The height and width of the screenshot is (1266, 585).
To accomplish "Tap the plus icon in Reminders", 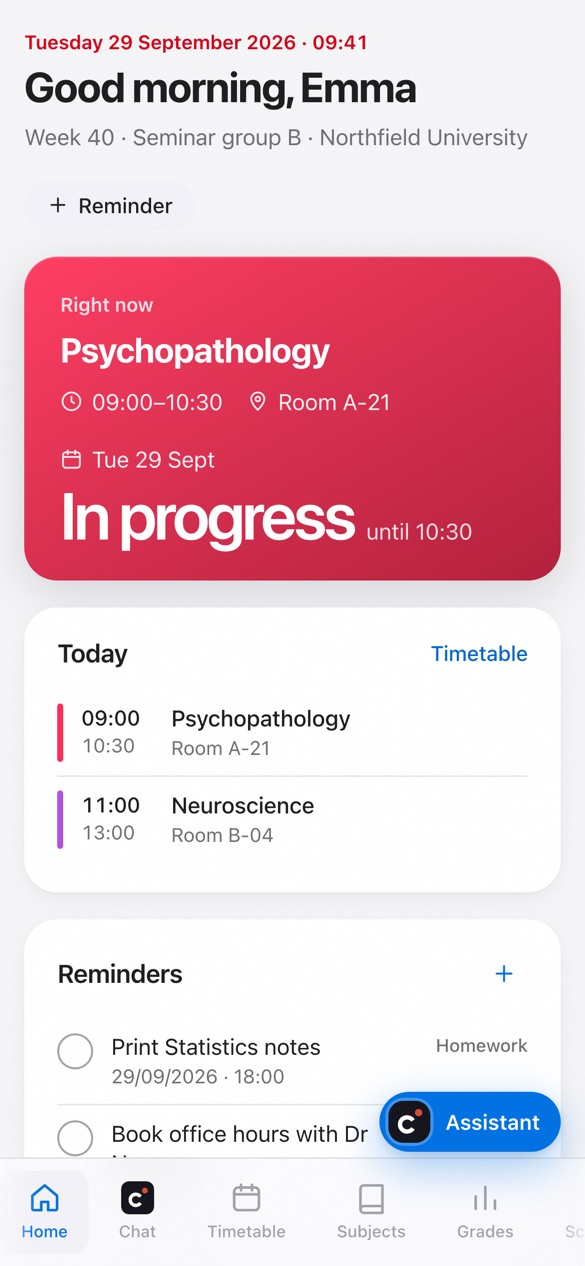I will 504,974.
